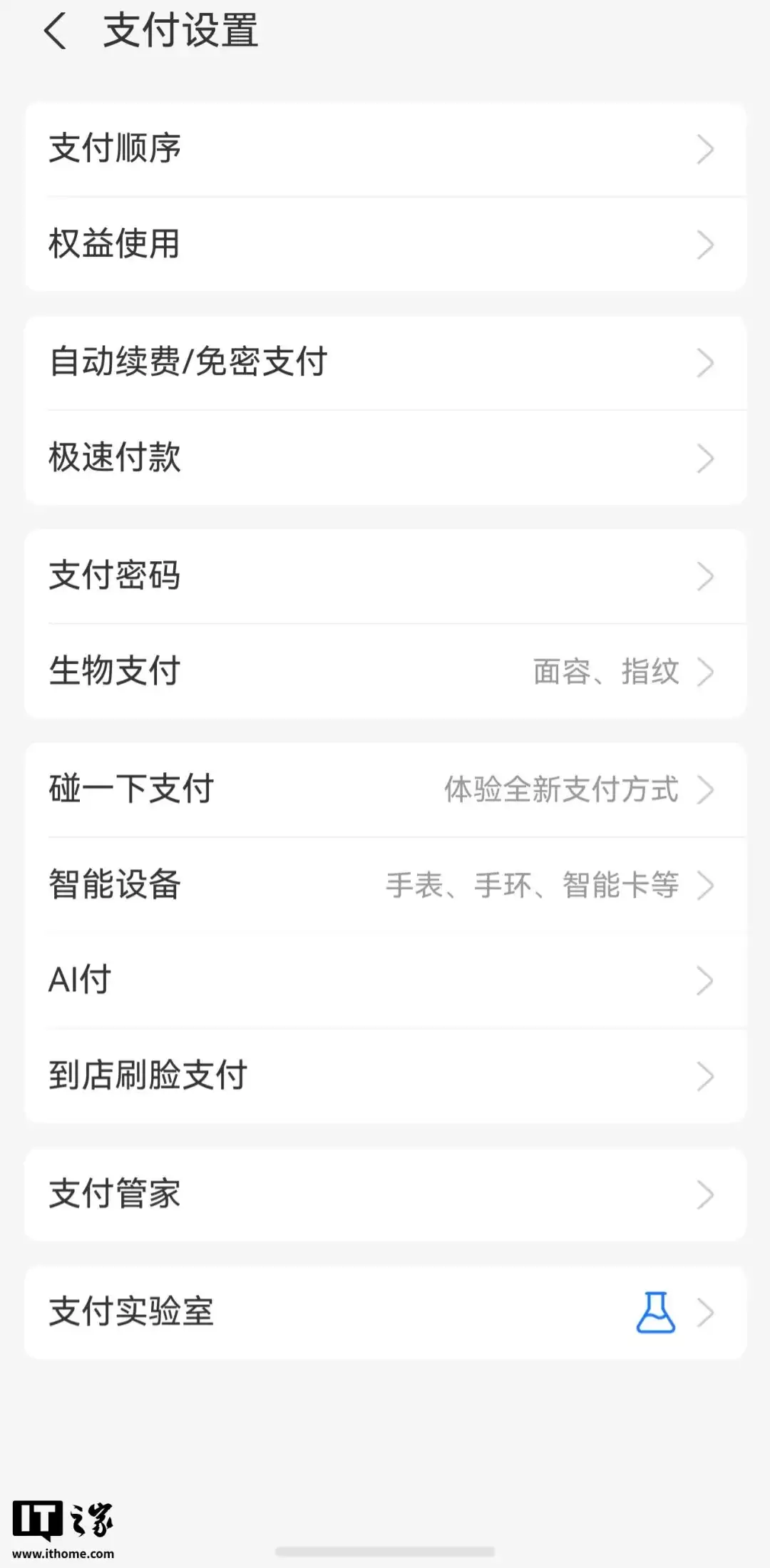Tap the chevron beside 权益使用
Viewport: 770px width, 1568px height.
tap(705, 245)
